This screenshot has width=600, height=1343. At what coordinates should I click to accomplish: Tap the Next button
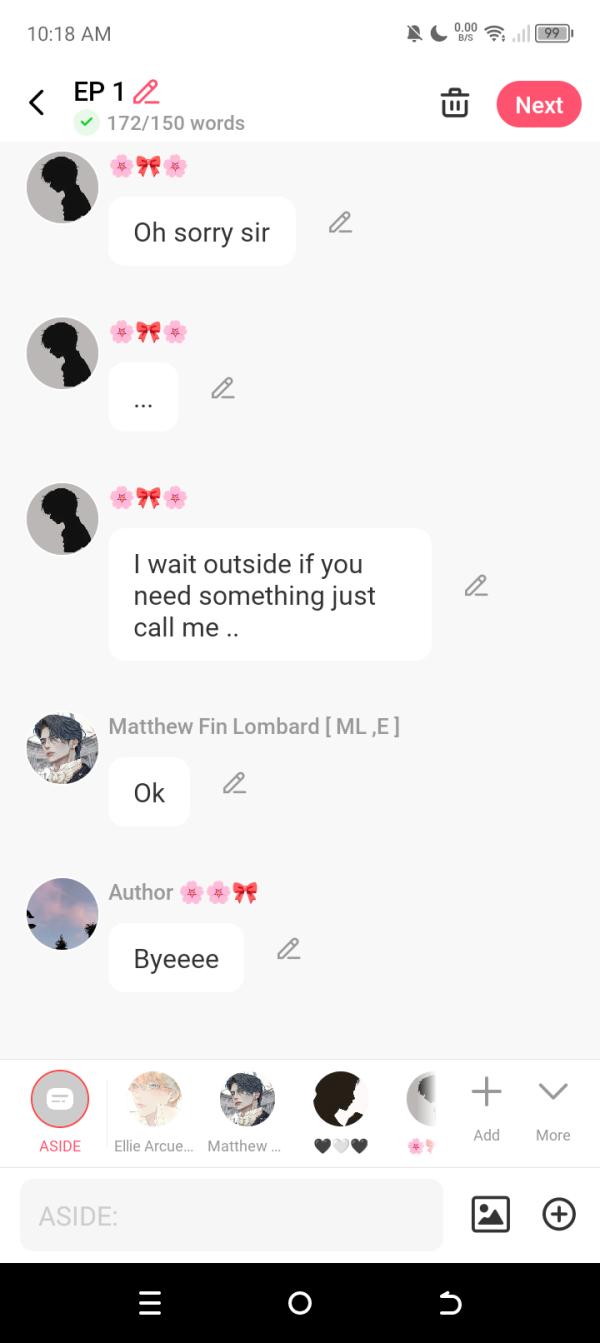[539, 105]
